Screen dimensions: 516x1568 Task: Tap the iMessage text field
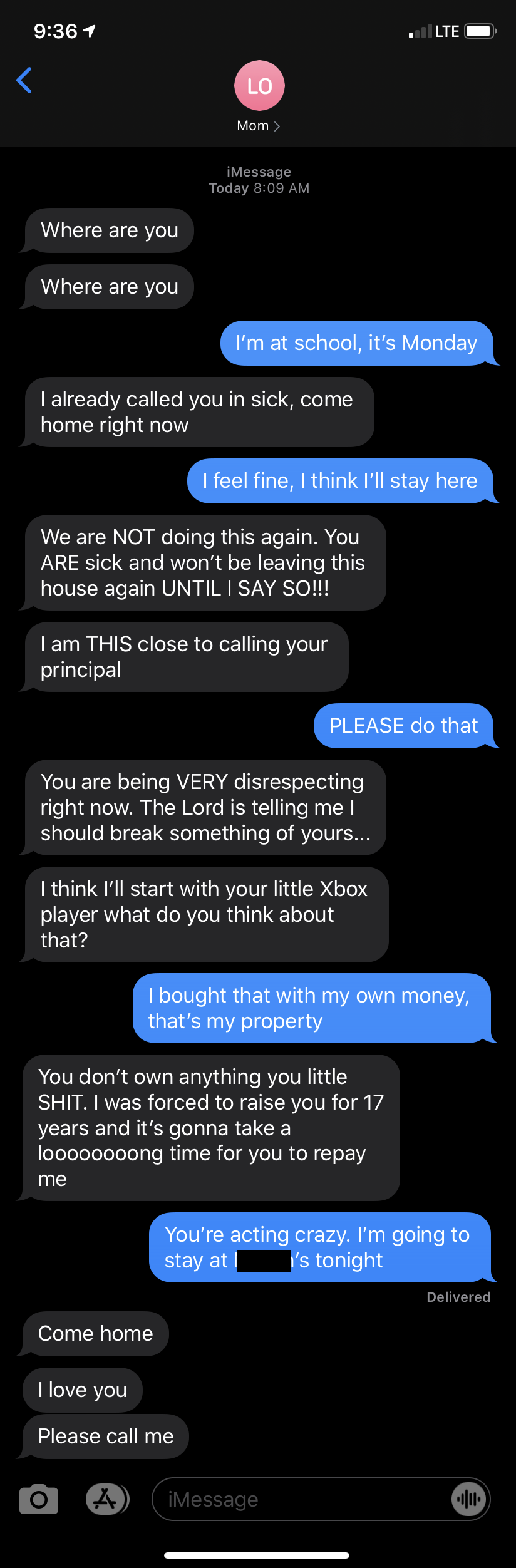point(301,1499)
